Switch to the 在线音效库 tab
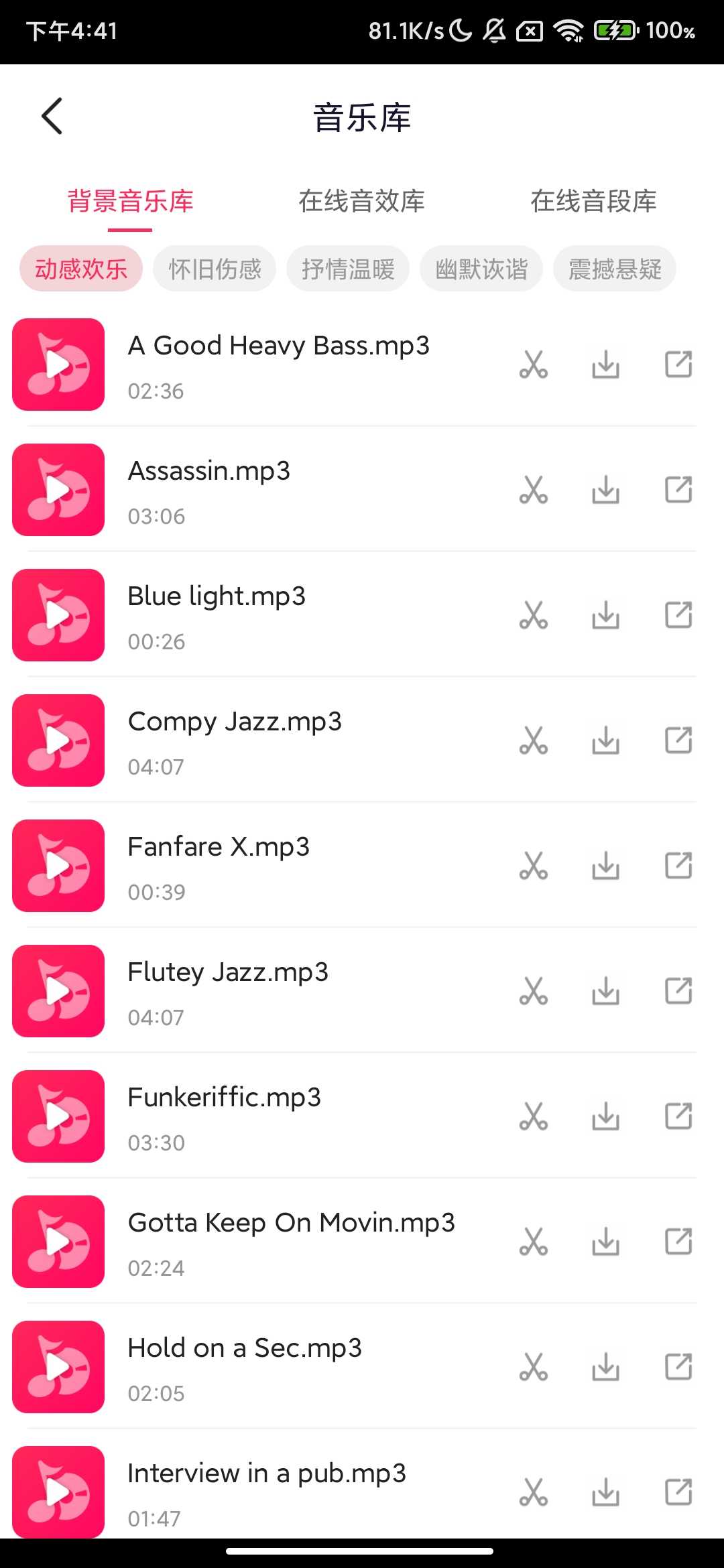The width and height of the screenshot is (724, 1568). coord(362,201)
